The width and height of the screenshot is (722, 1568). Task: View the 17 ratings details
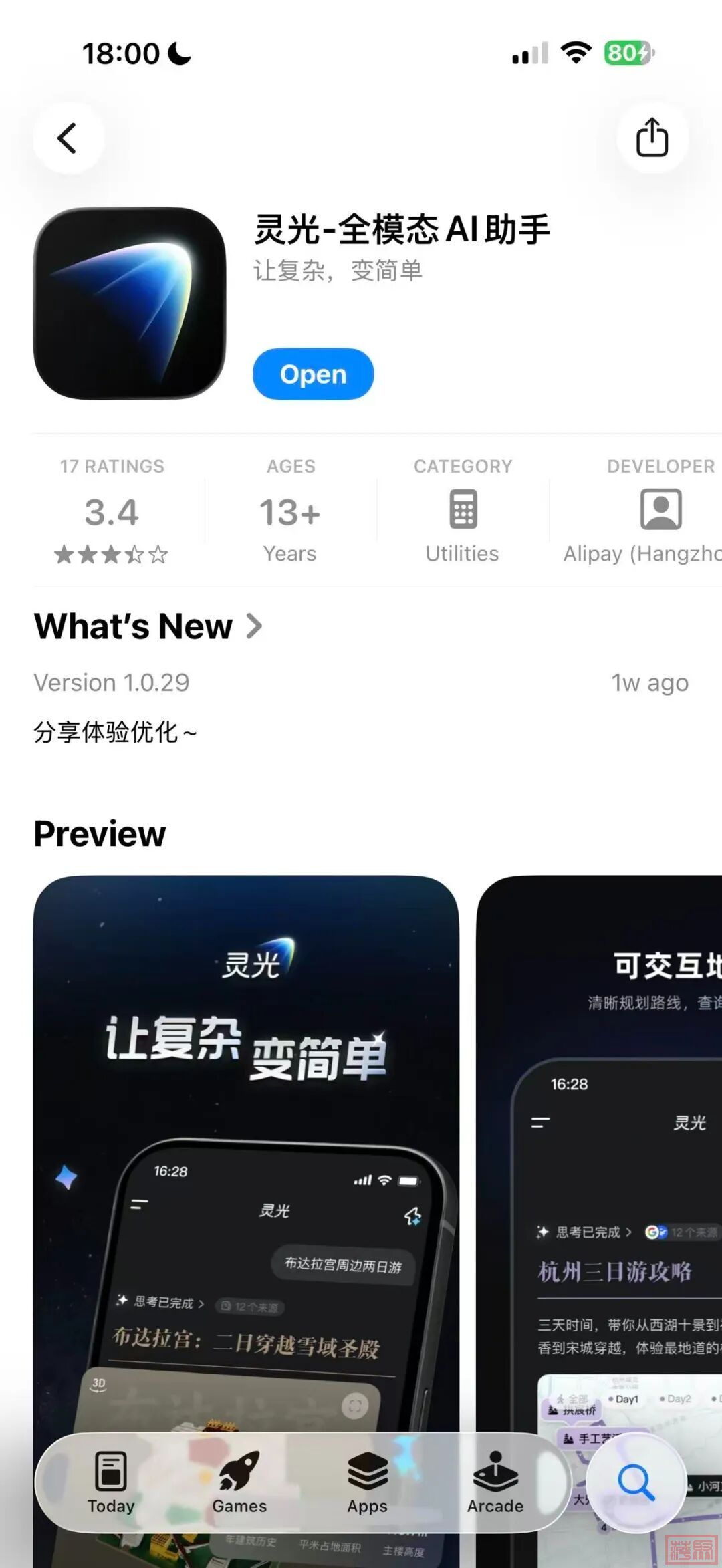click(112, 511)
